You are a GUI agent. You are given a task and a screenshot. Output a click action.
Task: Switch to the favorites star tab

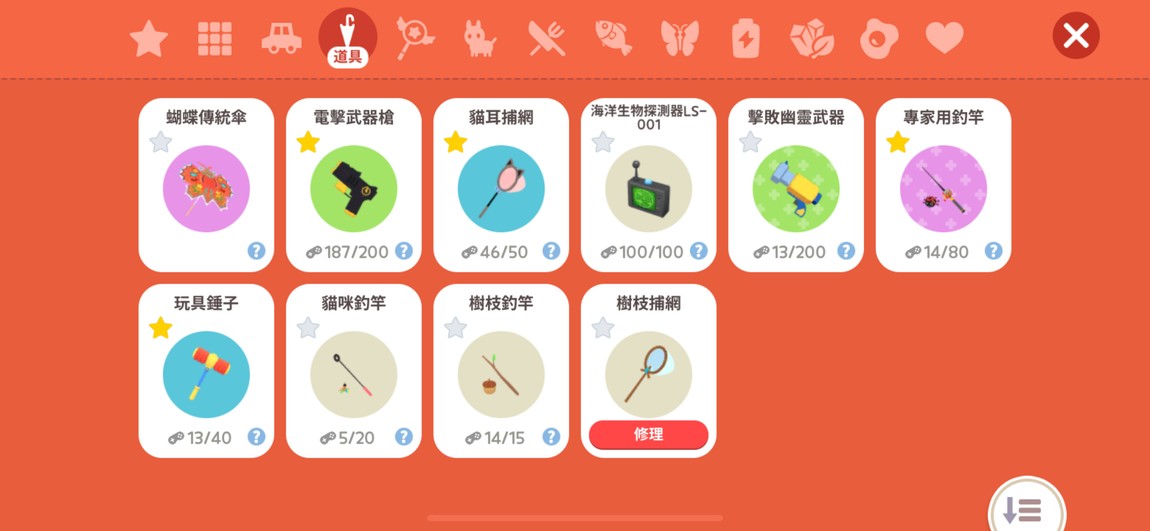coord(149,39)
